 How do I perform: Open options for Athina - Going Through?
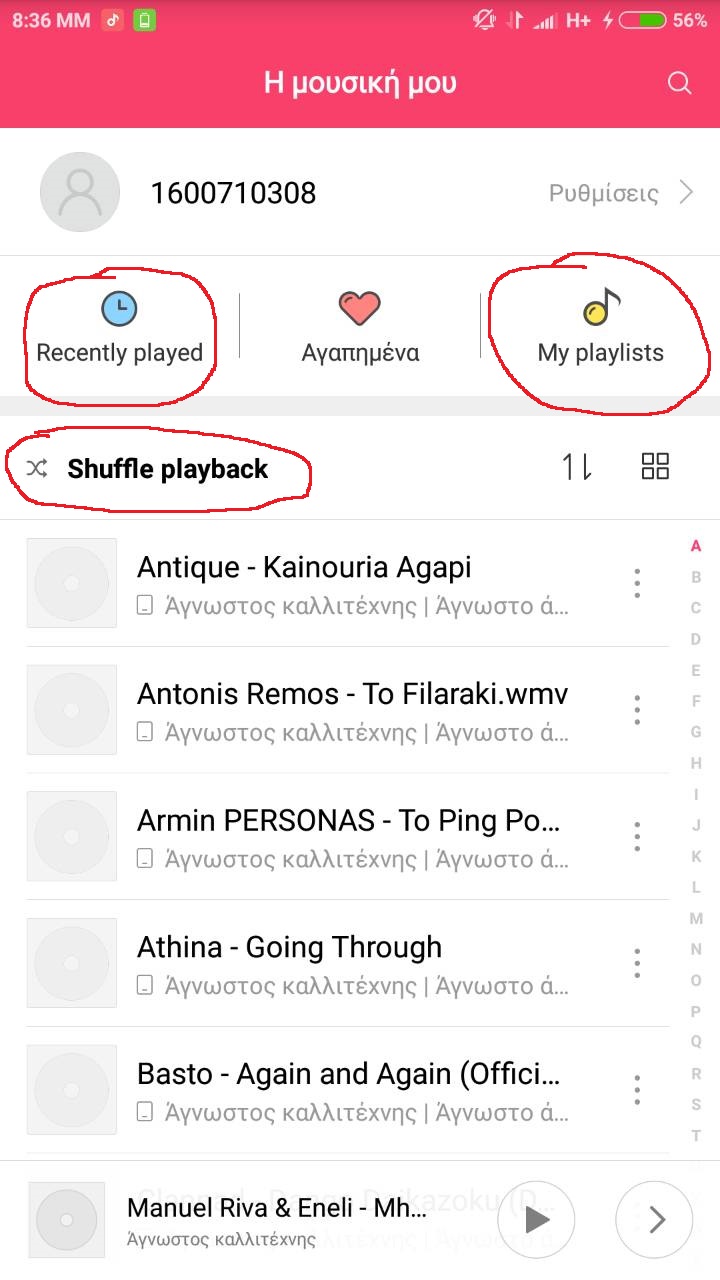tap(637, 963)
